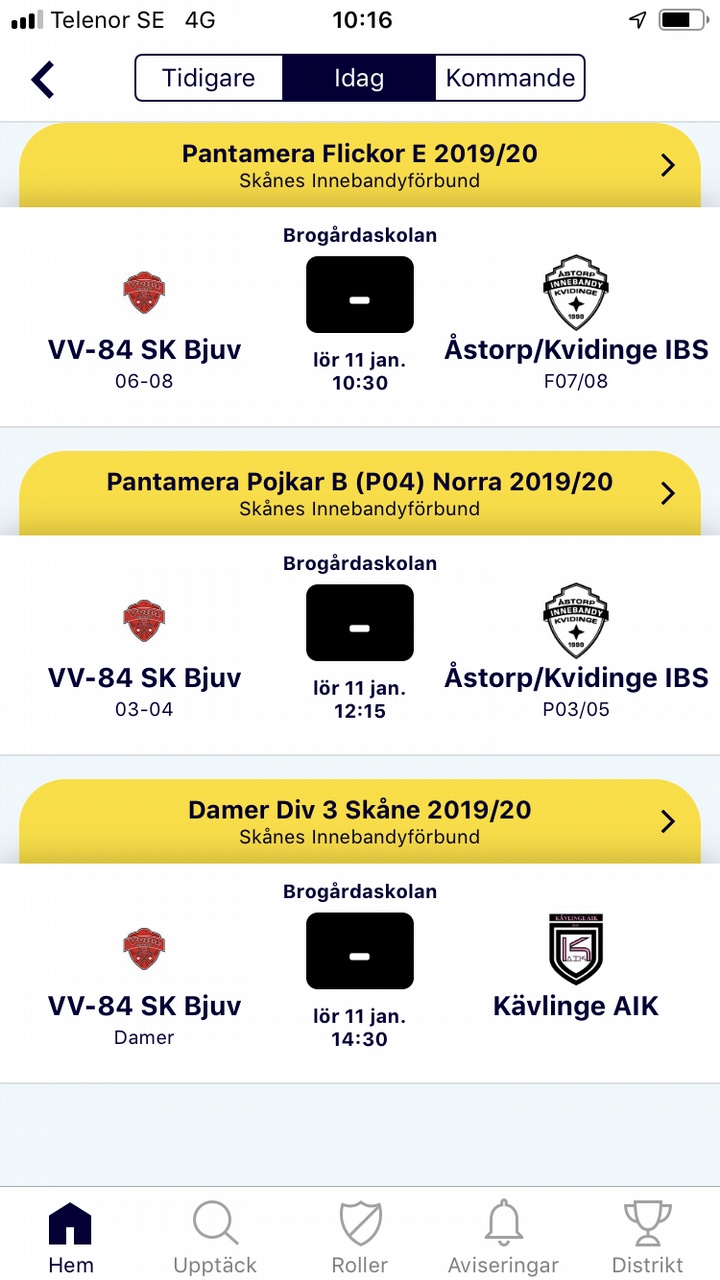Open Pantamera Flickor E 2019/20 league
Screen dimensions: 720x1280
(x=360, y=165)
